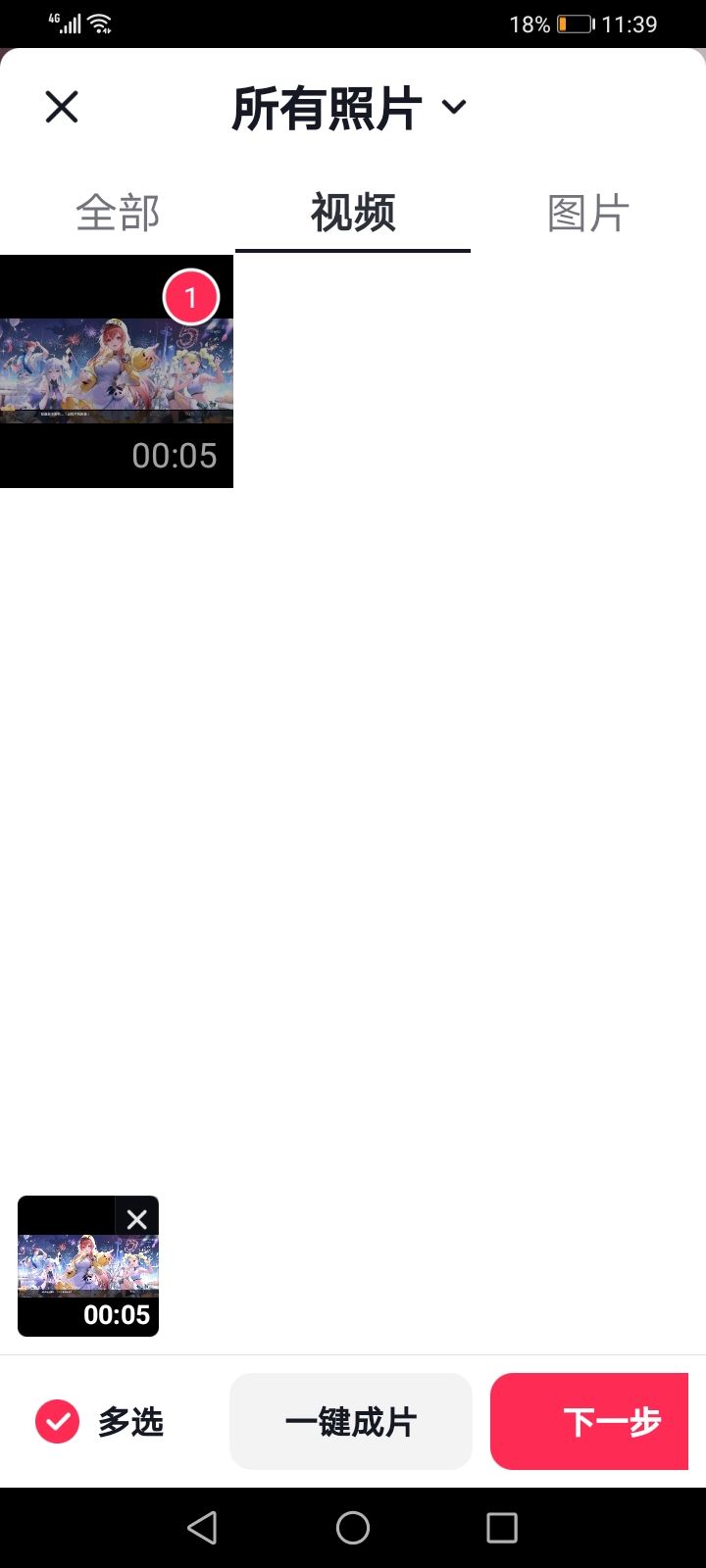Tap the recent apps square navigation icon
Image resolution: width=706 pixels, height=1568 pixels.
(502, 1527)
